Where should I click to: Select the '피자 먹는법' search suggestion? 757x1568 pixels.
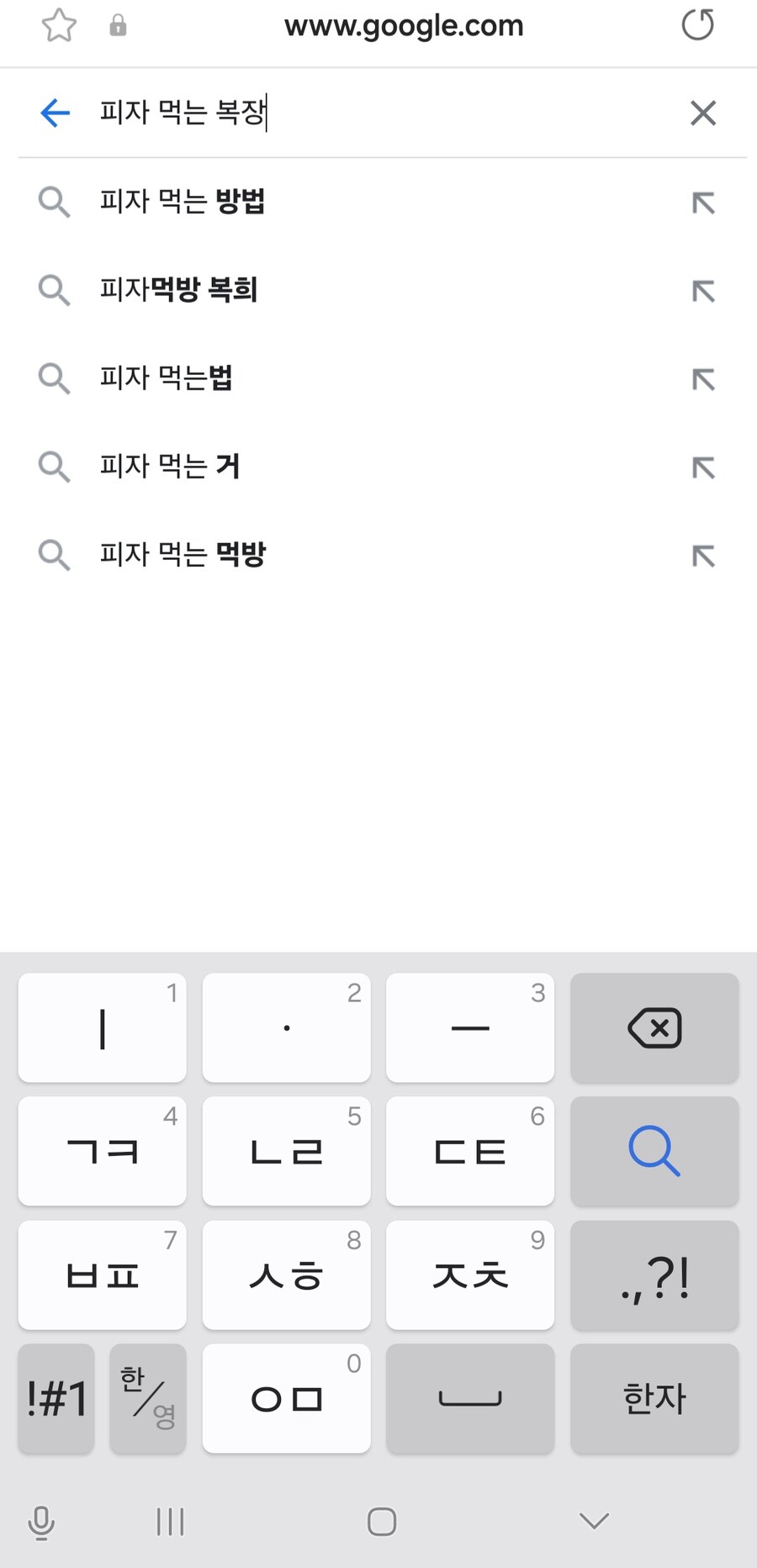166,378
